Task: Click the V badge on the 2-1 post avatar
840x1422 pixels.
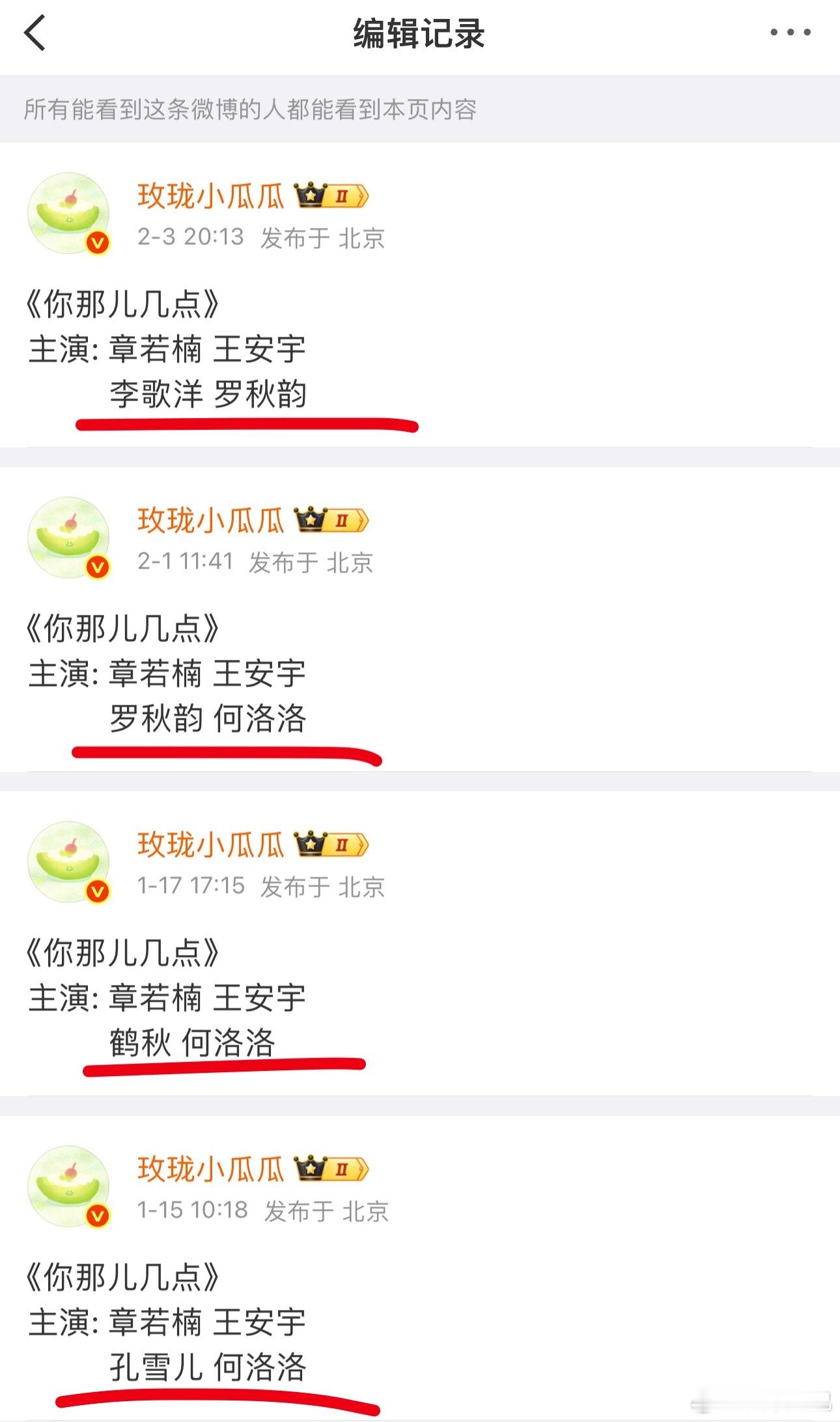Action: pos(96,565)
